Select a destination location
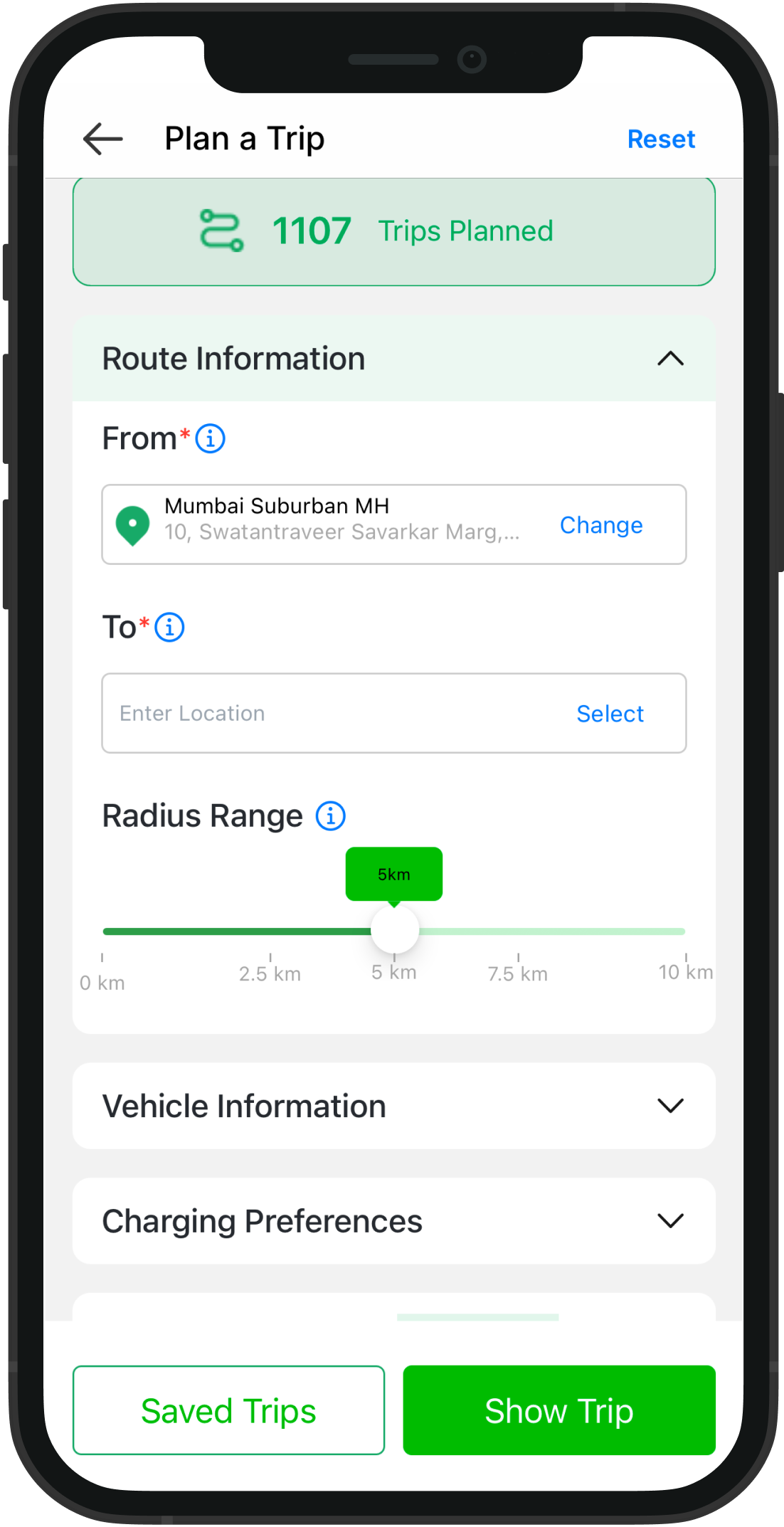 [x=610, y=714]
